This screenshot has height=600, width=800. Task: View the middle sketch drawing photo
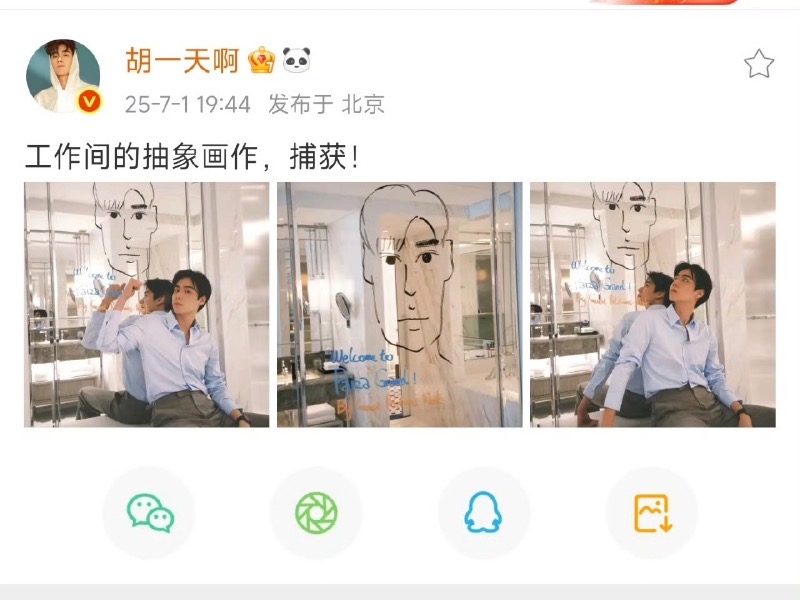pyautogui.click(x=399, y=304)
